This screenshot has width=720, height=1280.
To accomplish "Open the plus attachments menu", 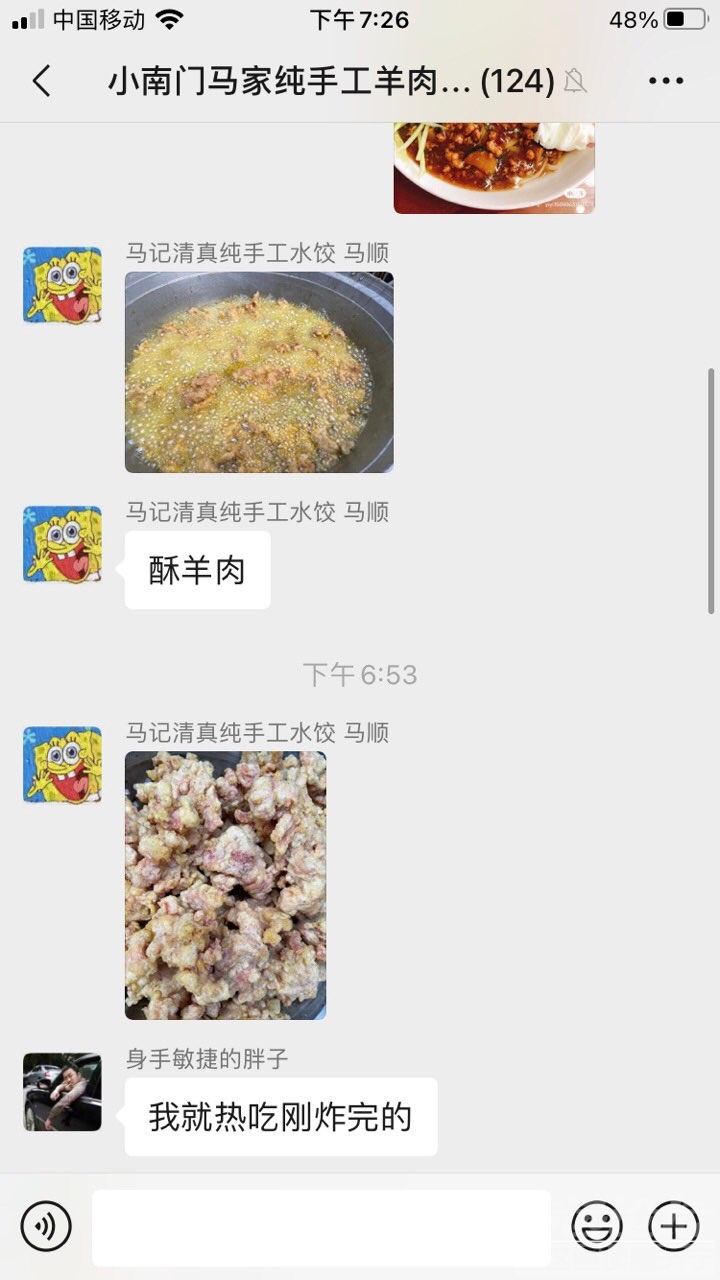I will coord(673,1226).
